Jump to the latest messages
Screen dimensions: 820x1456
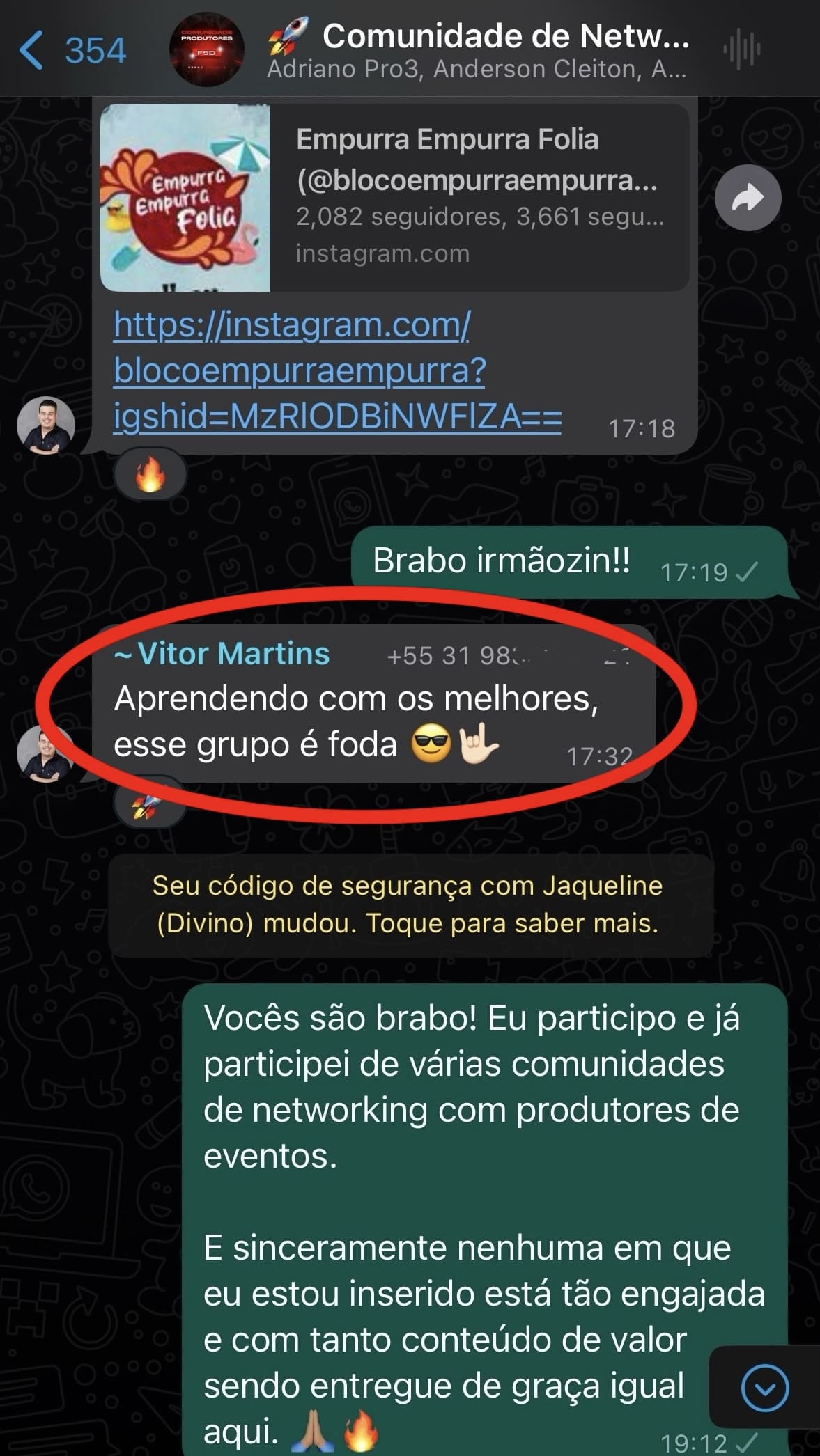click(764, 1388)
